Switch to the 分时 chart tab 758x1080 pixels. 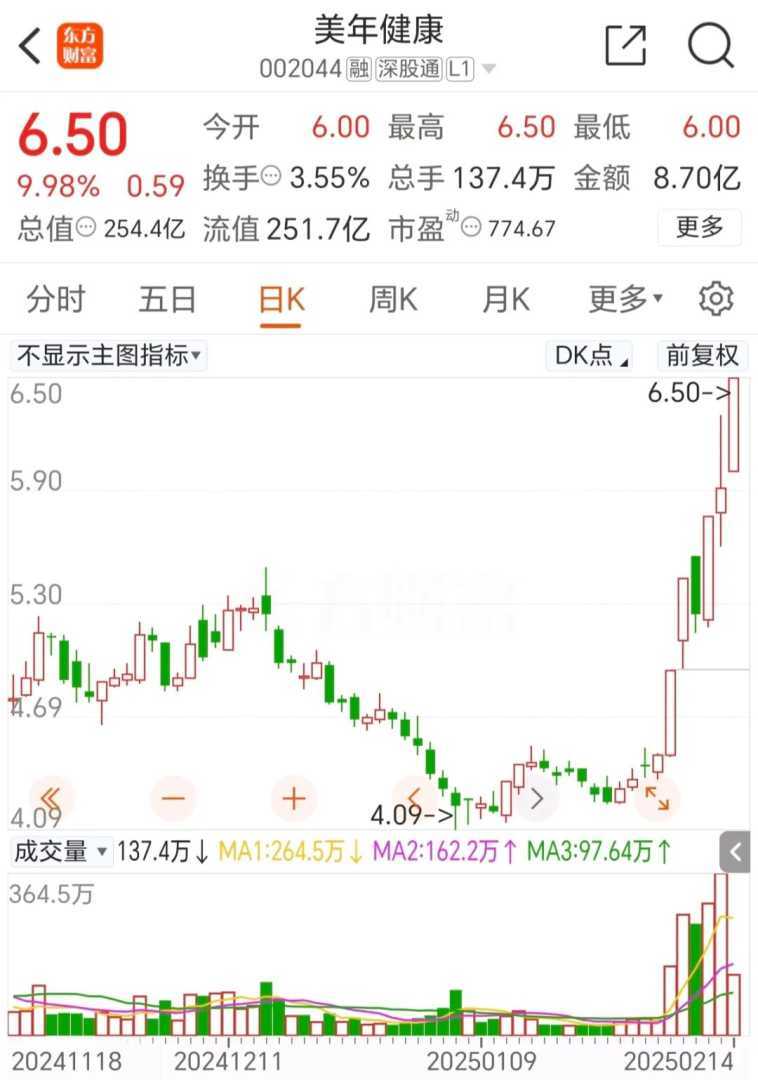[56, 299]
